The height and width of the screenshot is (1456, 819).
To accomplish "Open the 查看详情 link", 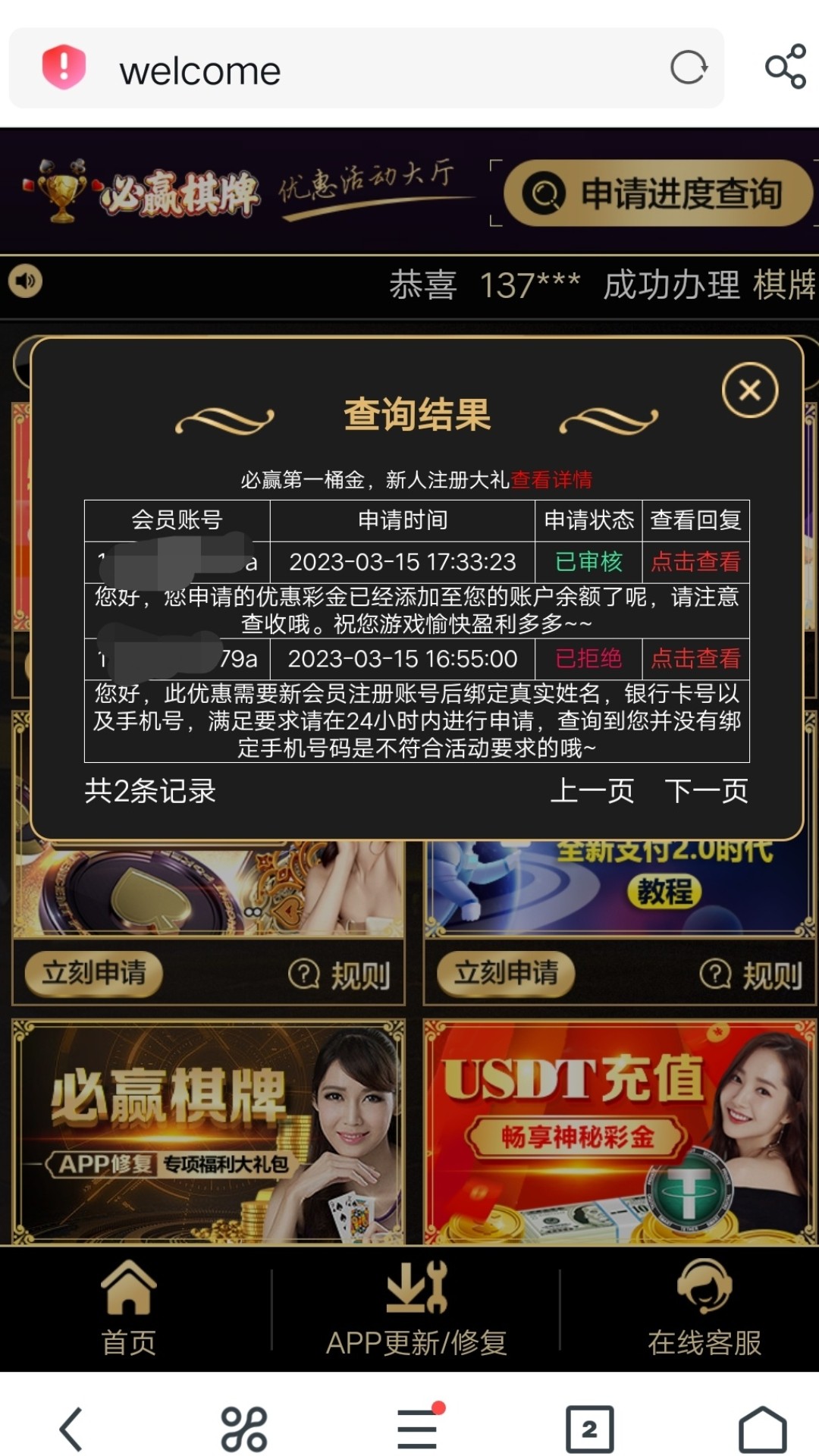I will 551,480.
